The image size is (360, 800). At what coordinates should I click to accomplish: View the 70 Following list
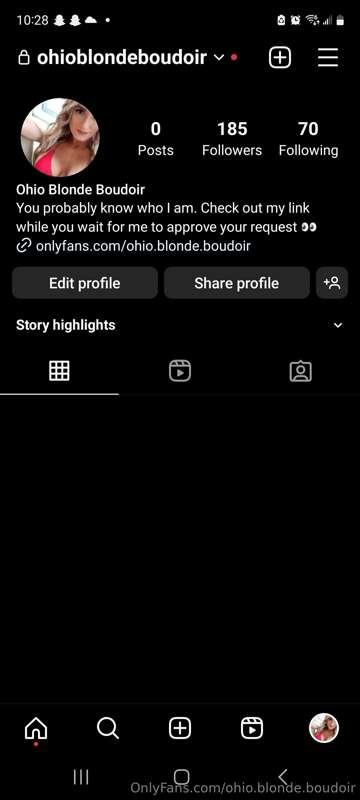pos(308,139)
